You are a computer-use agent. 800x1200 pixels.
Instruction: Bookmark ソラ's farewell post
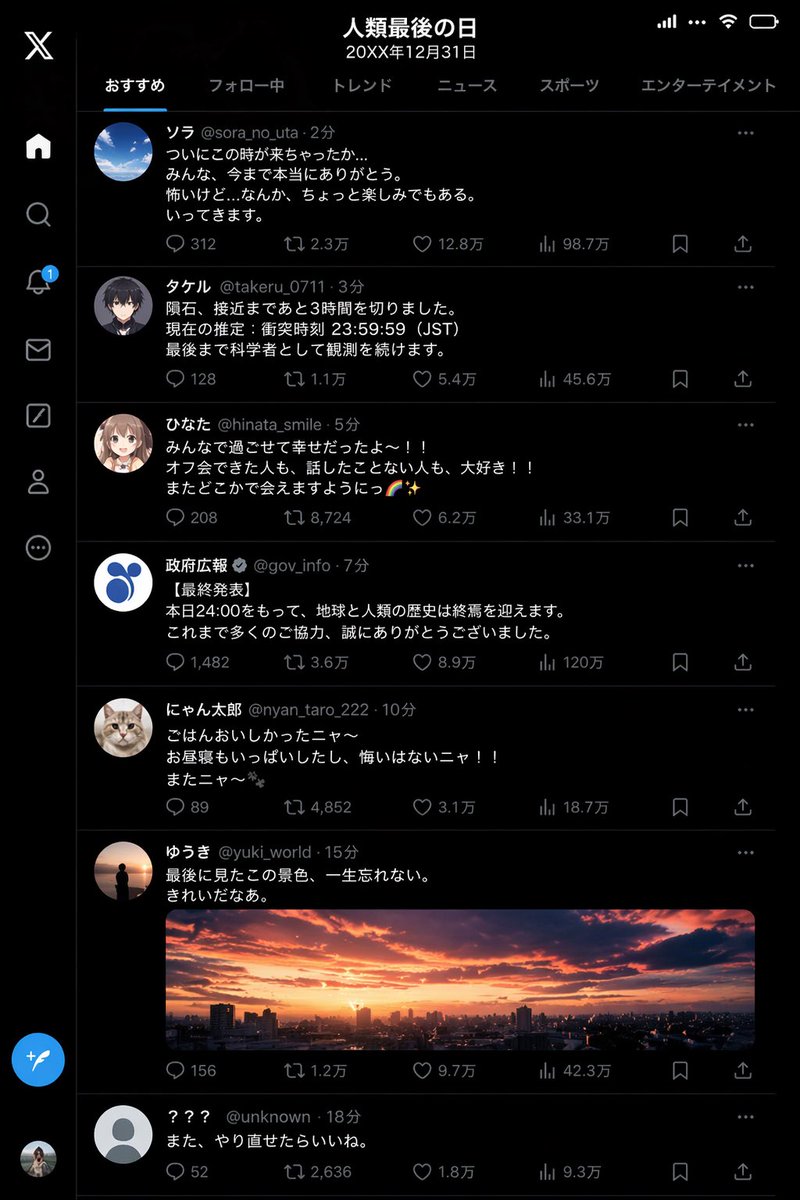click(681, 243)
